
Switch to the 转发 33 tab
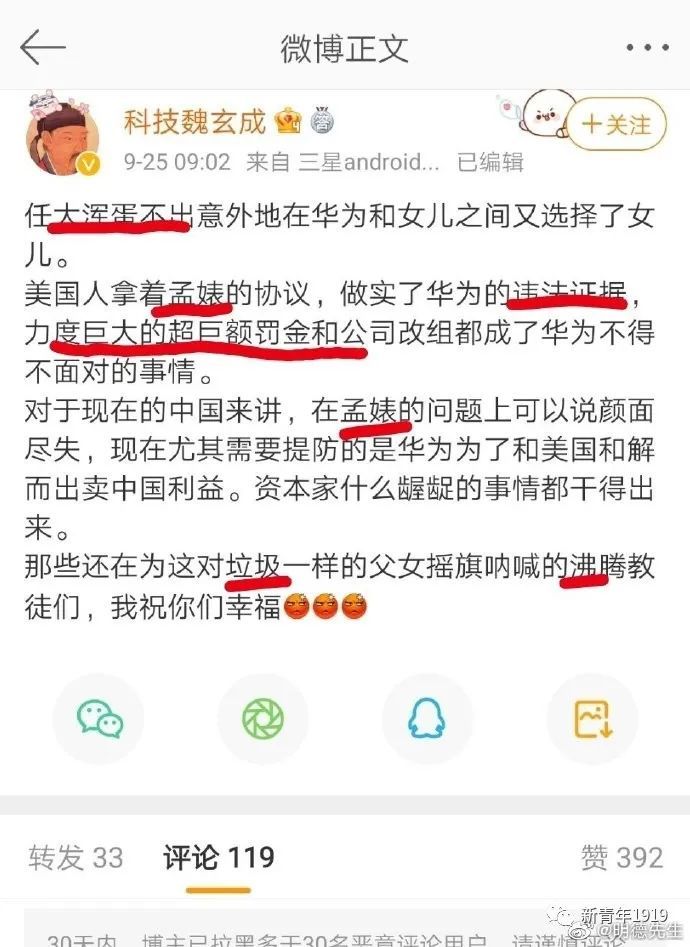(76, 857)
